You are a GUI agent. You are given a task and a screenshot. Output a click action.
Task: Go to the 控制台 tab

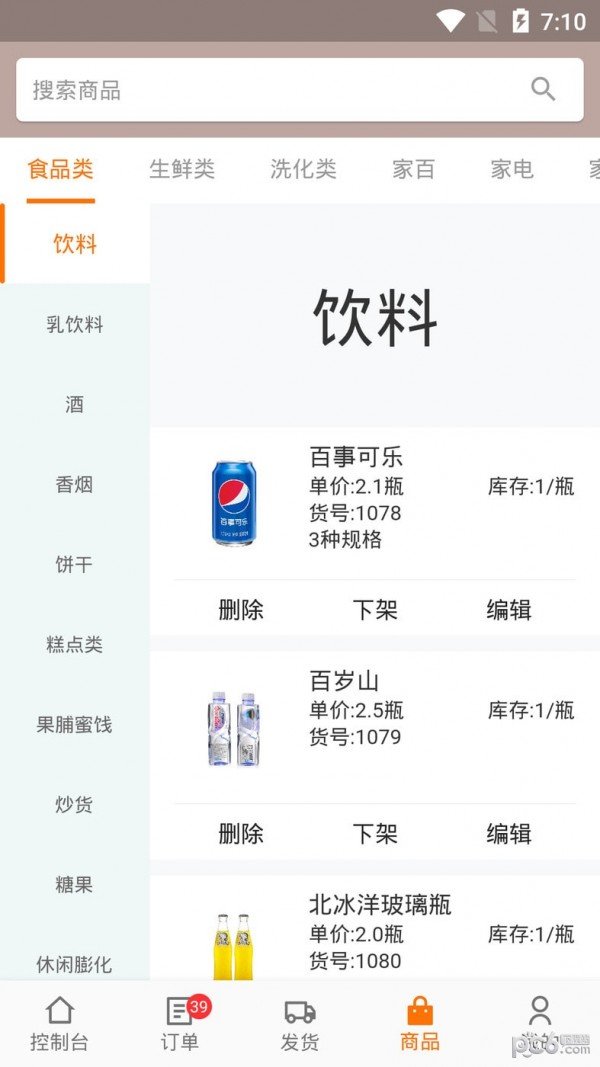[x=60, y=1024]
